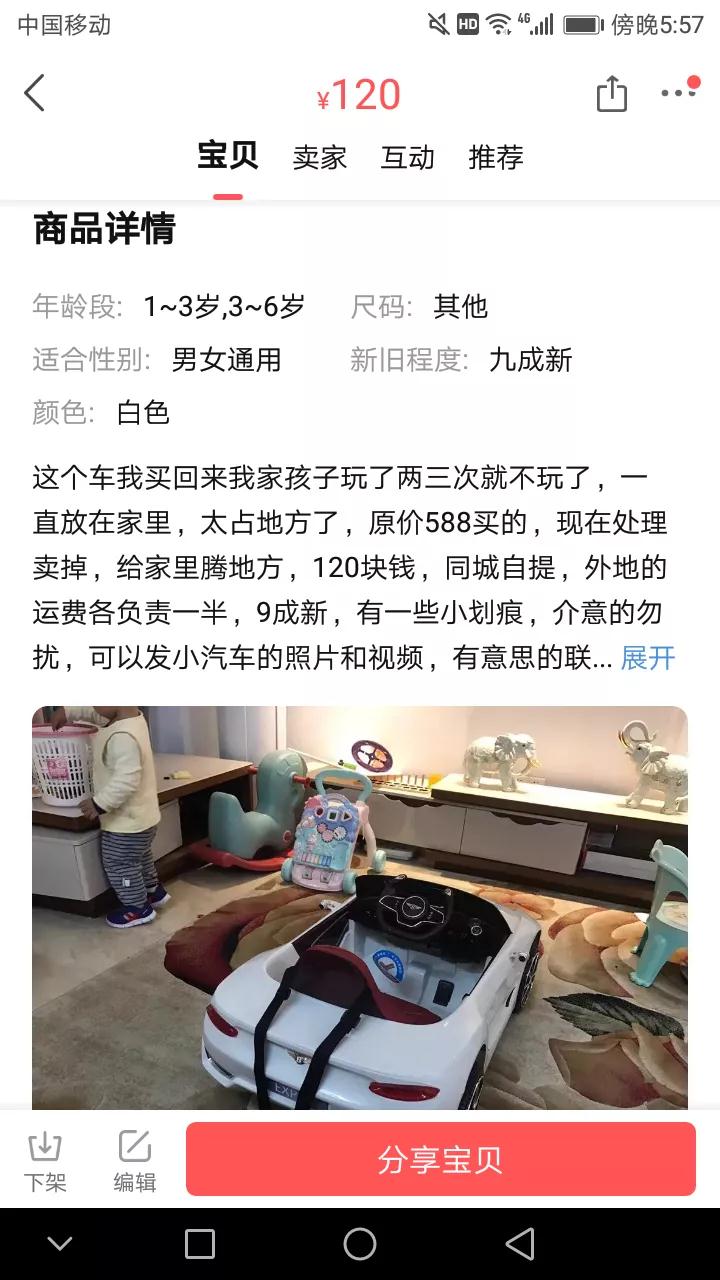Open the 推荐 tab
720x1280 pixels.
click(x=495, y=157)
